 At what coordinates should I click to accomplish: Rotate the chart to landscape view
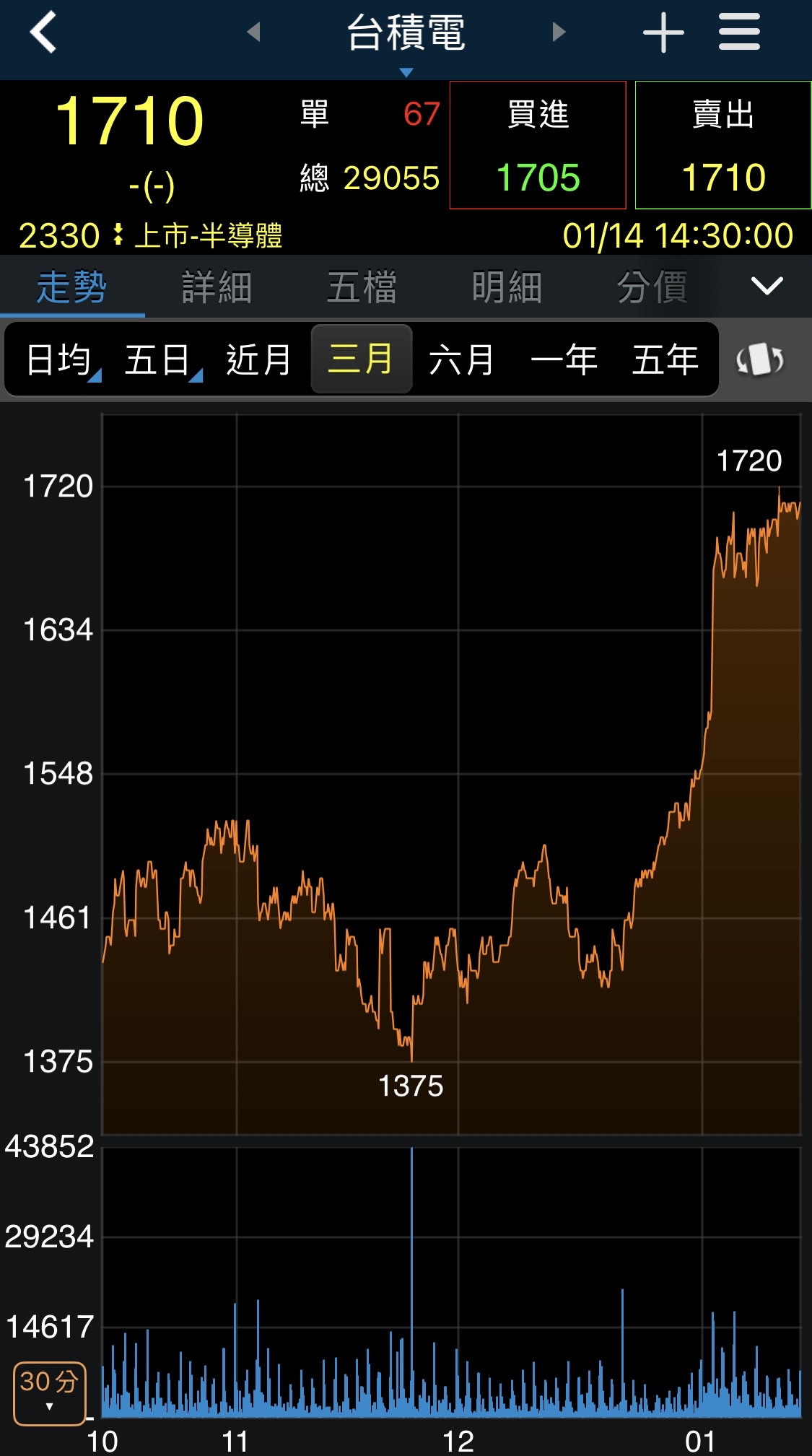pos(759,359)
